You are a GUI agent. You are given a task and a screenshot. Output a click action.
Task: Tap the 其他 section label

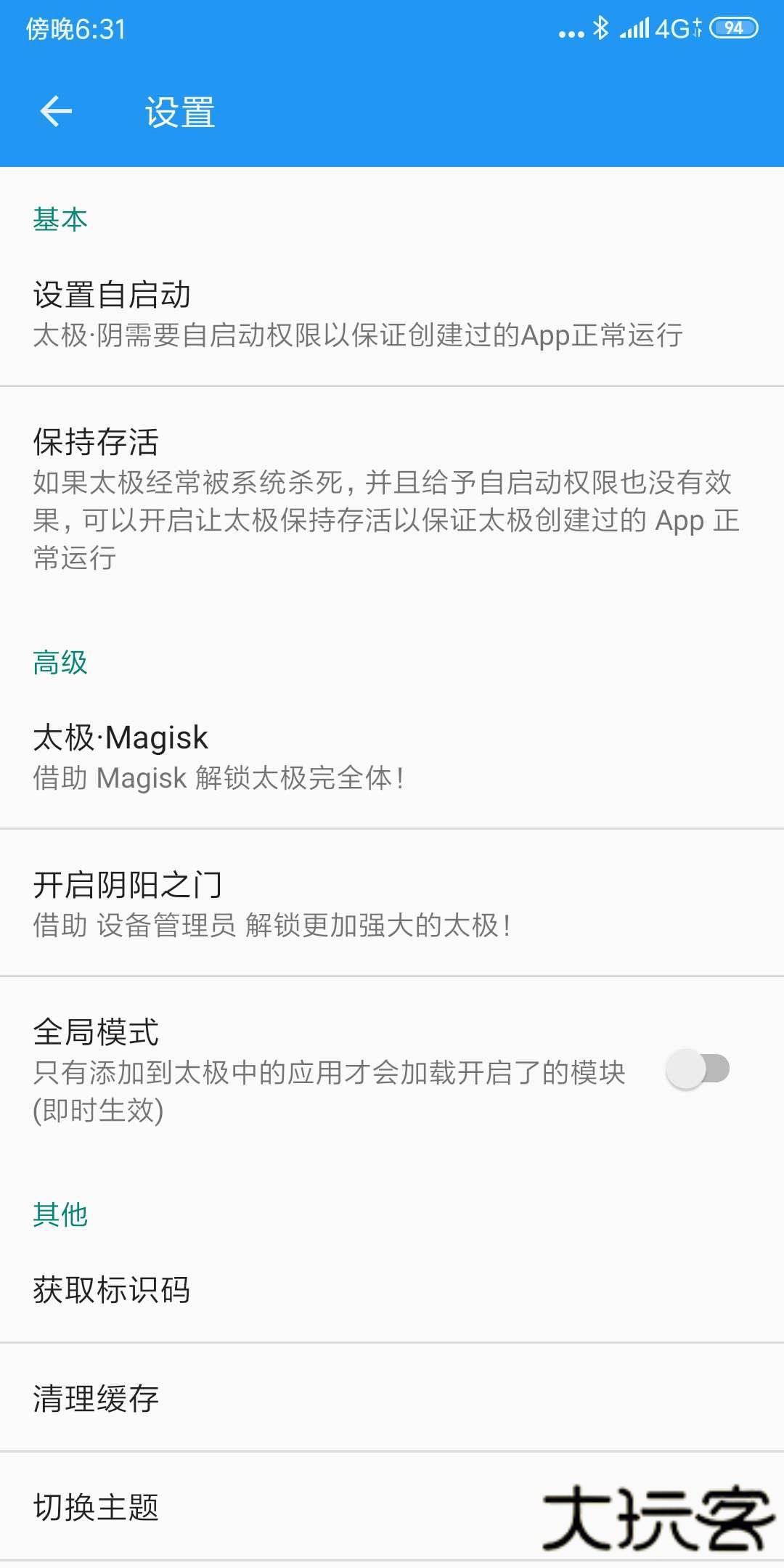tap(59, 1214)
